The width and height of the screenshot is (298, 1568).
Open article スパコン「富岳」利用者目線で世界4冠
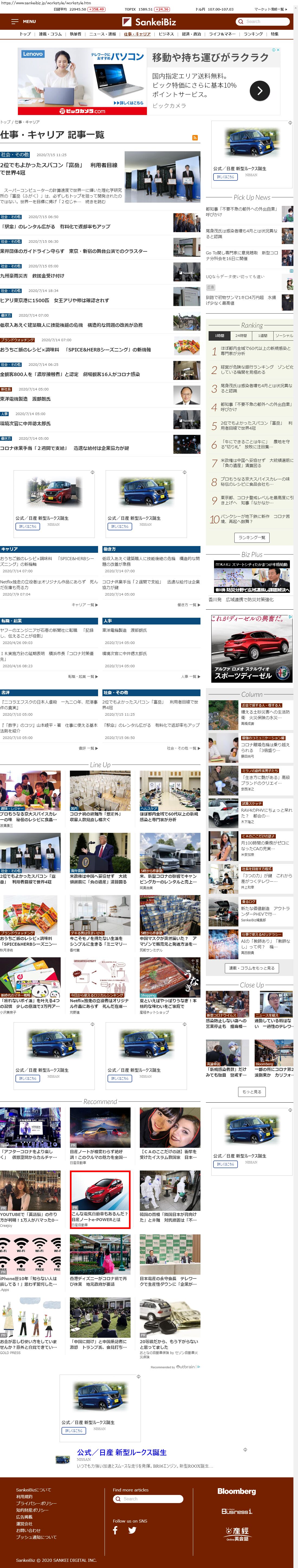coord(59,169)
